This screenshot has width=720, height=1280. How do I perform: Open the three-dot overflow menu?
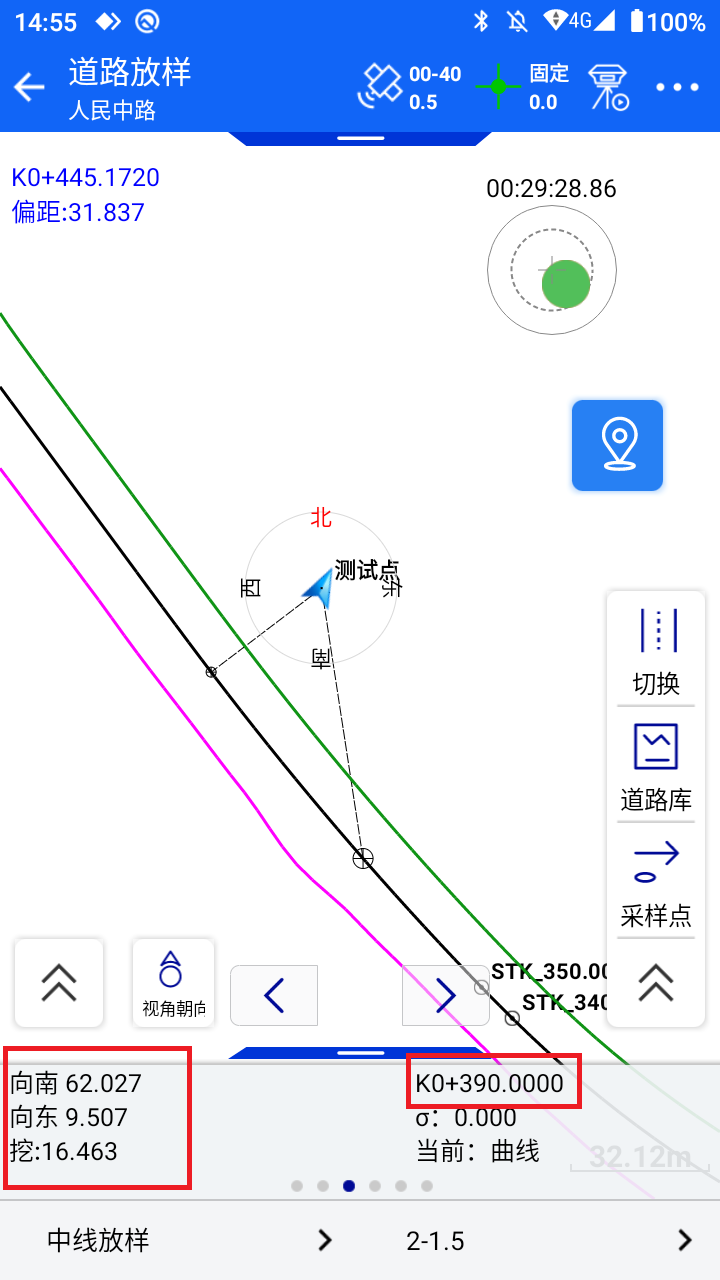point(678,87)
